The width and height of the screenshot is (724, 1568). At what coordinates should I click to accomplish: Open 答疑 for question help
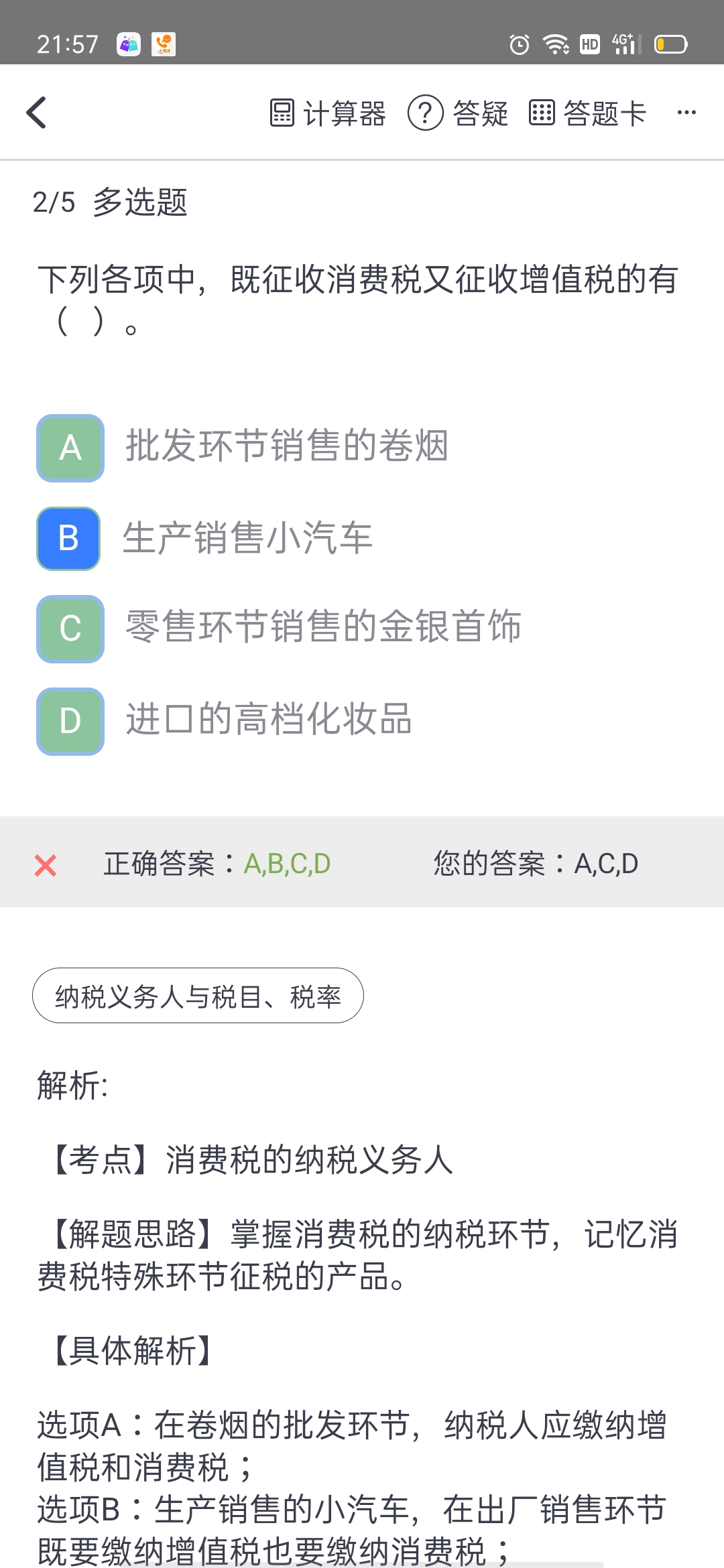[459, 113]
